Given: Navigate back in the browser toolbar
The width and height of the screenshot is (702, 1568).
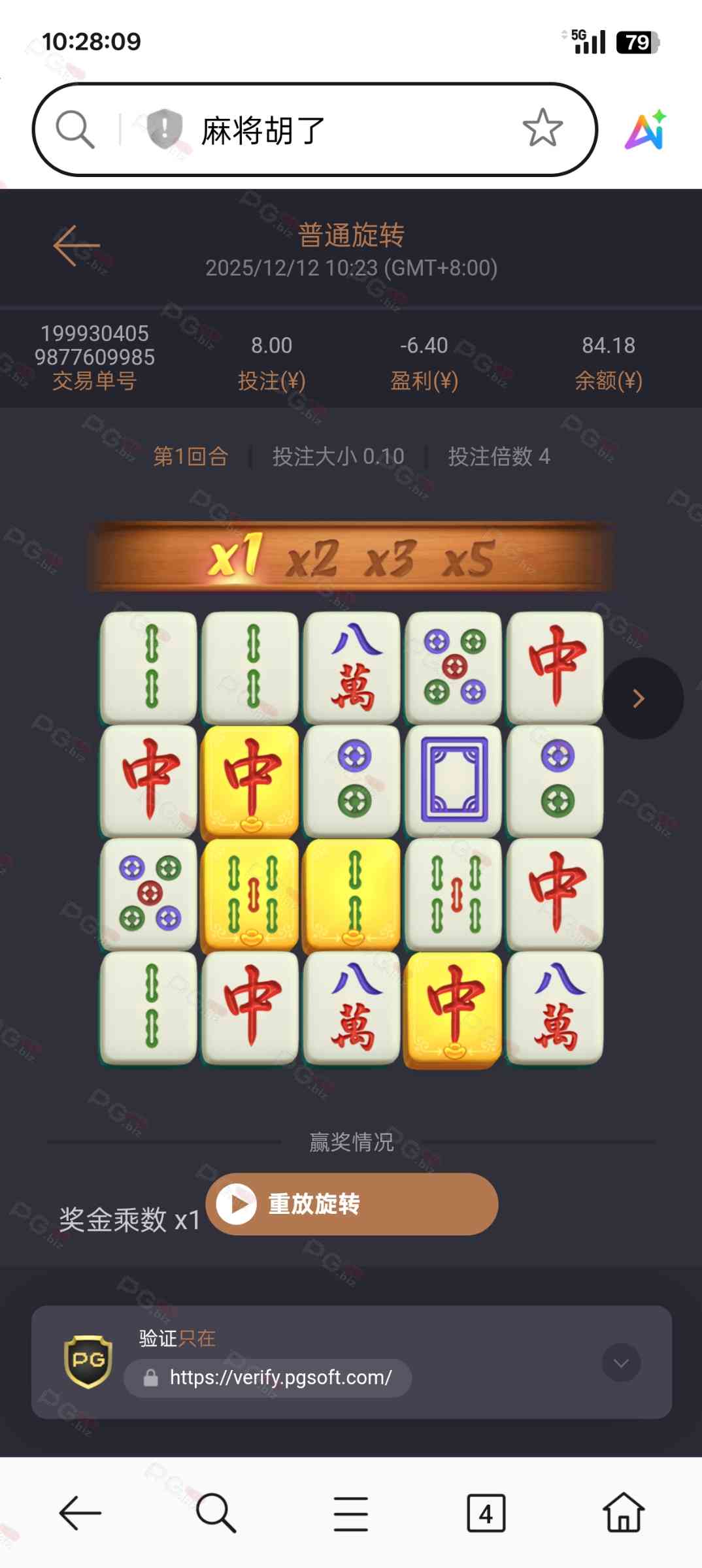Looking at the screenshot, I should click(80, 1512).
